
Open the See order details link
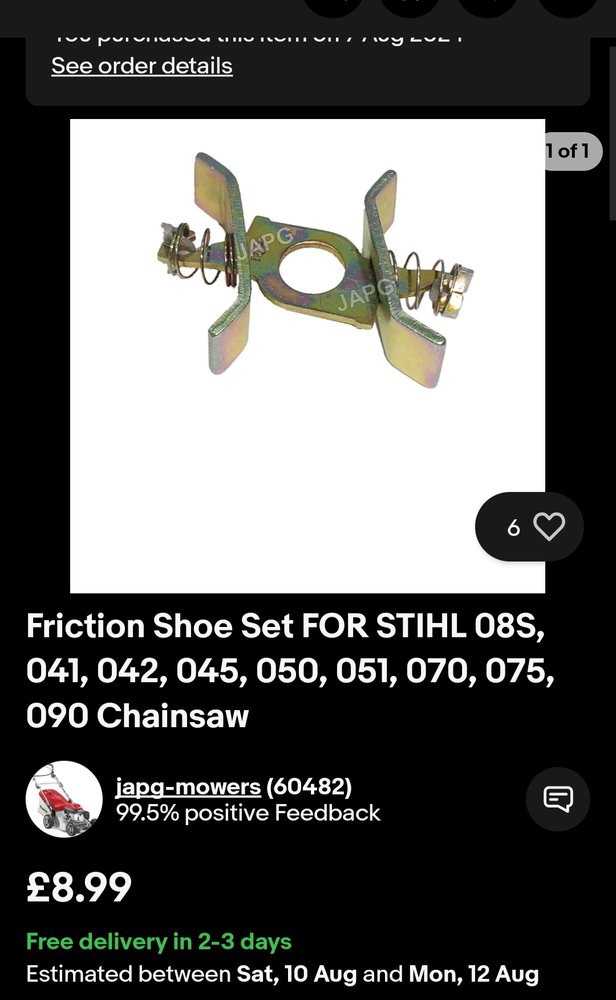(x=142, y=66)
